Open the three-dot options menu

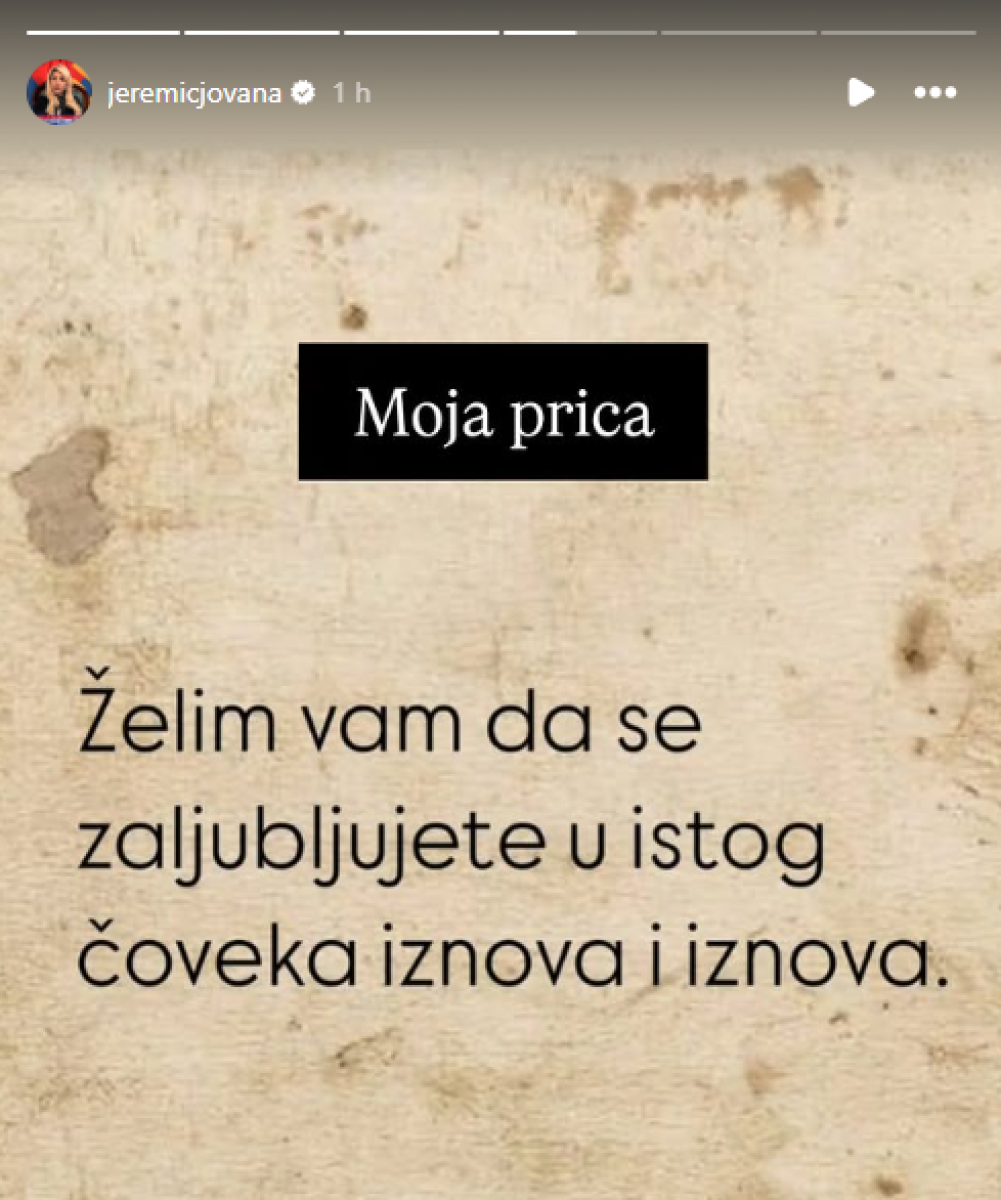click(x=935, y=93)
